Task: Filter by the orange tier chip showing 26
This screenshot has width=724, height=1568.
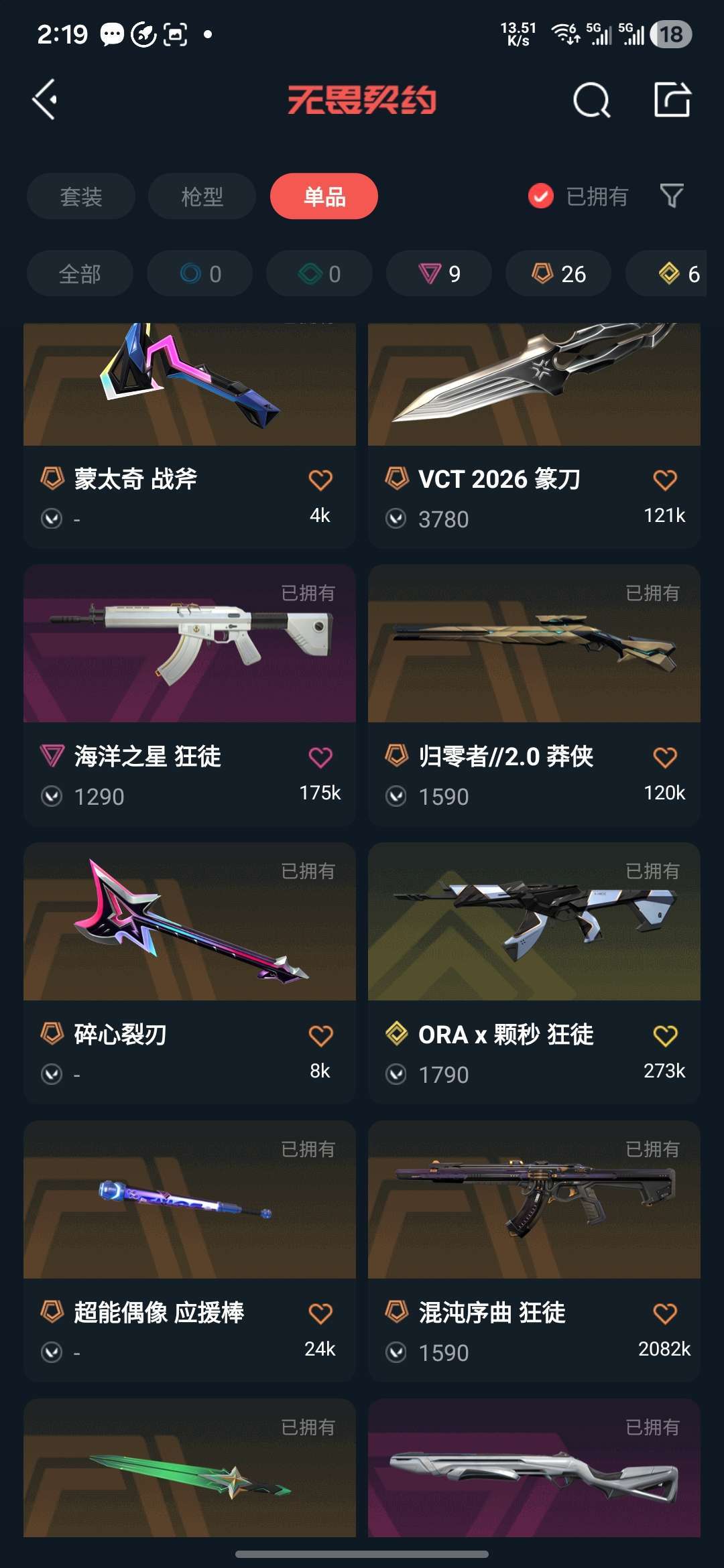Action: (x=558, y=273)
